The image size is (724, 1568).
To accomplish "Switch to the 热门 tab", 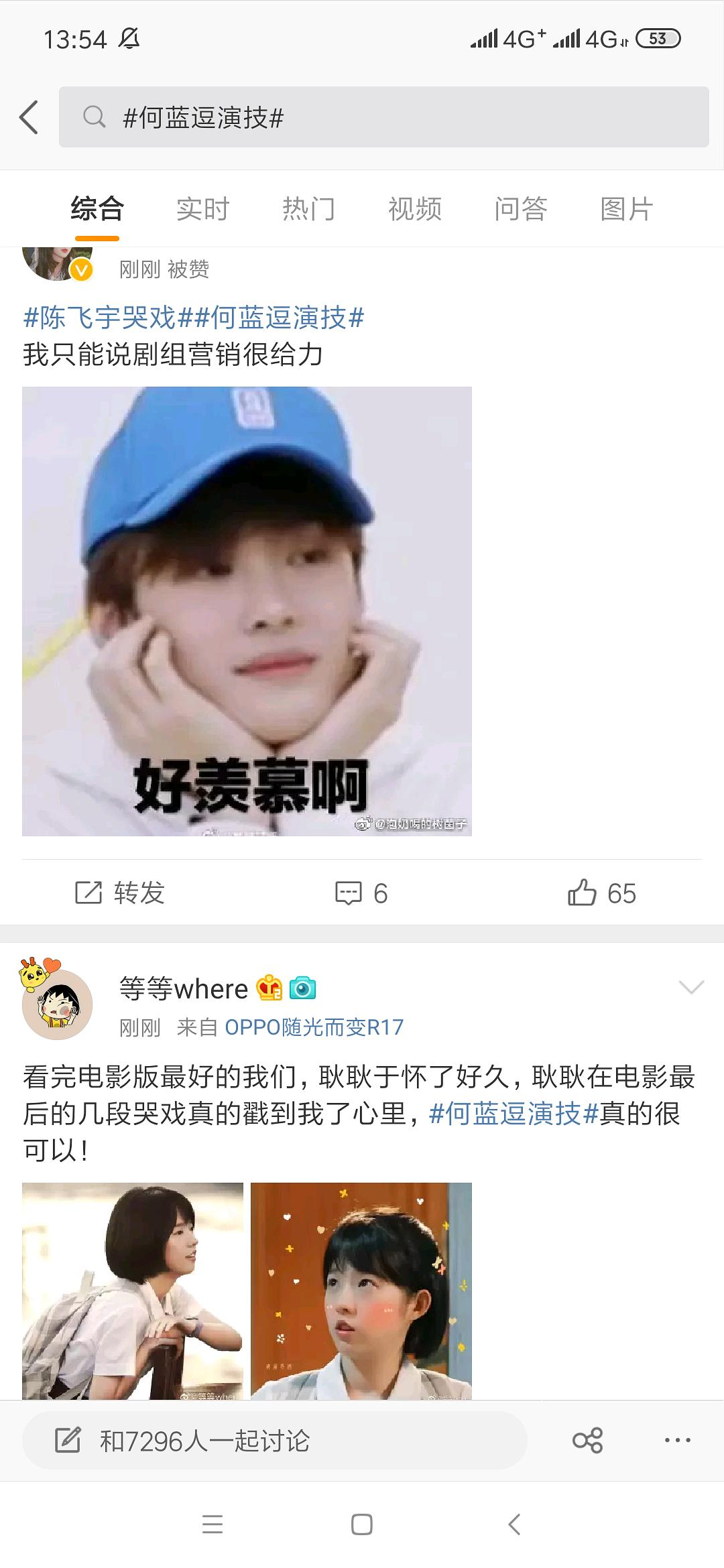I will click(x=308, y=209).
